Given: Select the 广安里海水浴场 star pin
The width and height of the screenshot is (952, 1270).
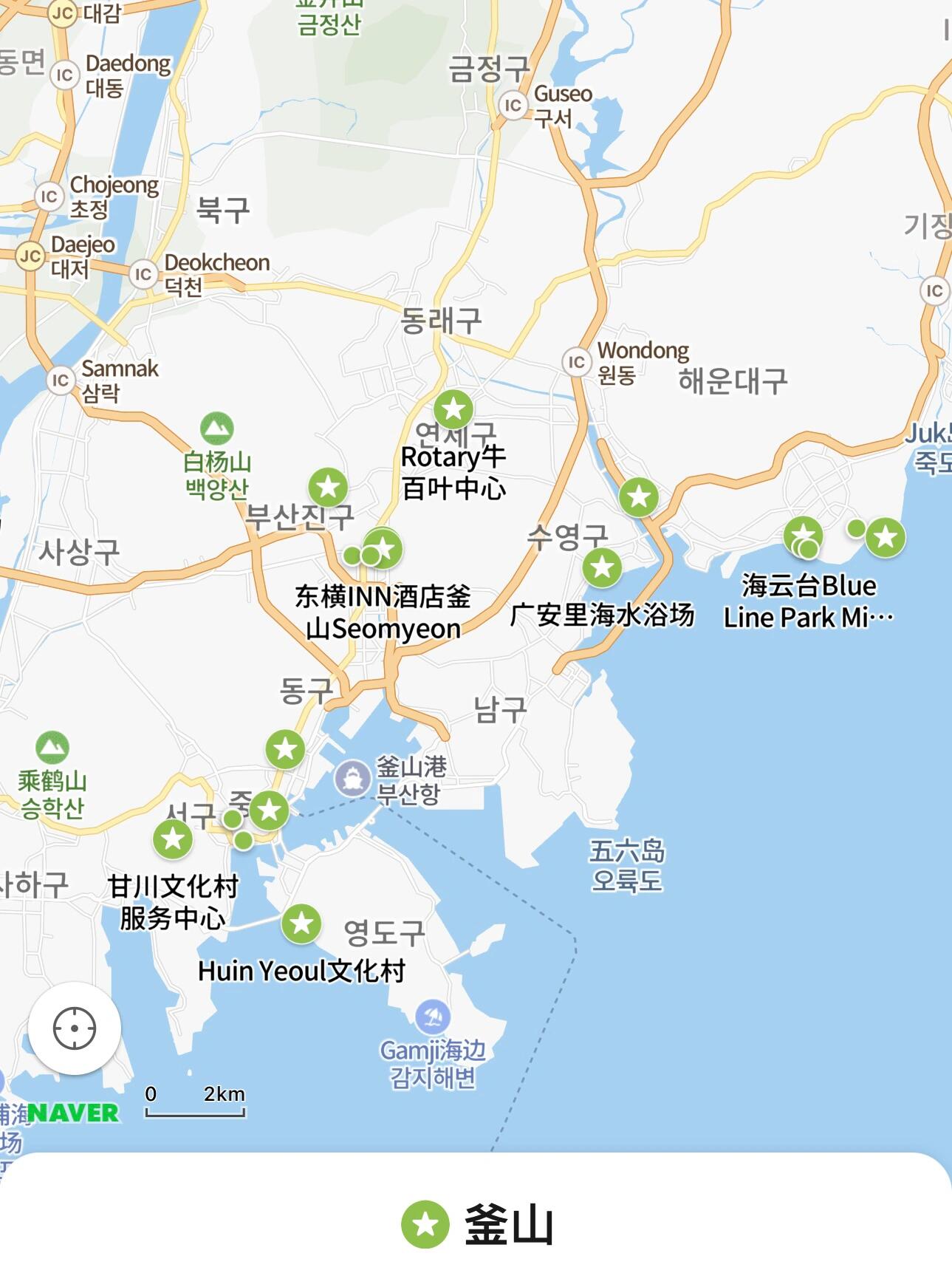Looking at the screenshot, I should pyautogui.click(x=602, y=567).
